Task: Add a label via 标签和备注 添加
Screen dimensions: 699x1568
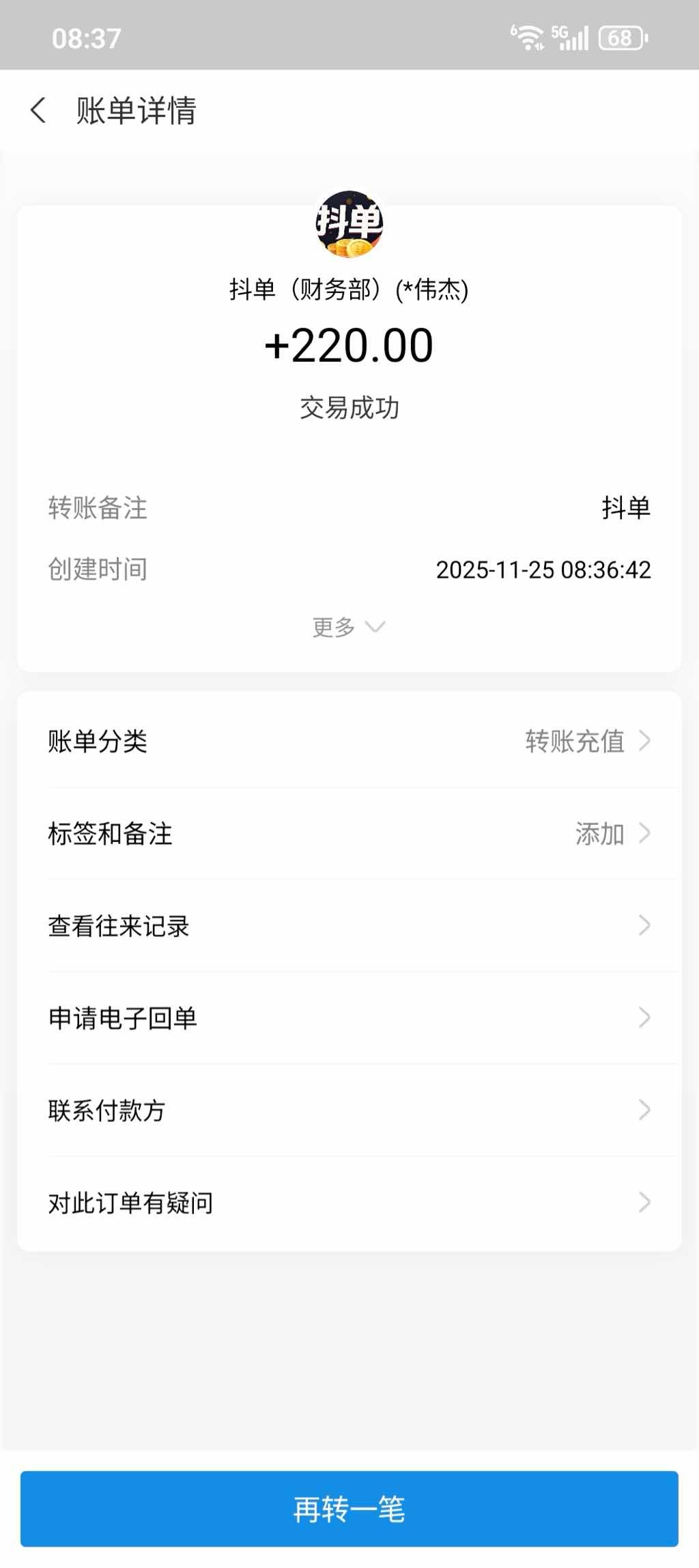Action: 599,834
